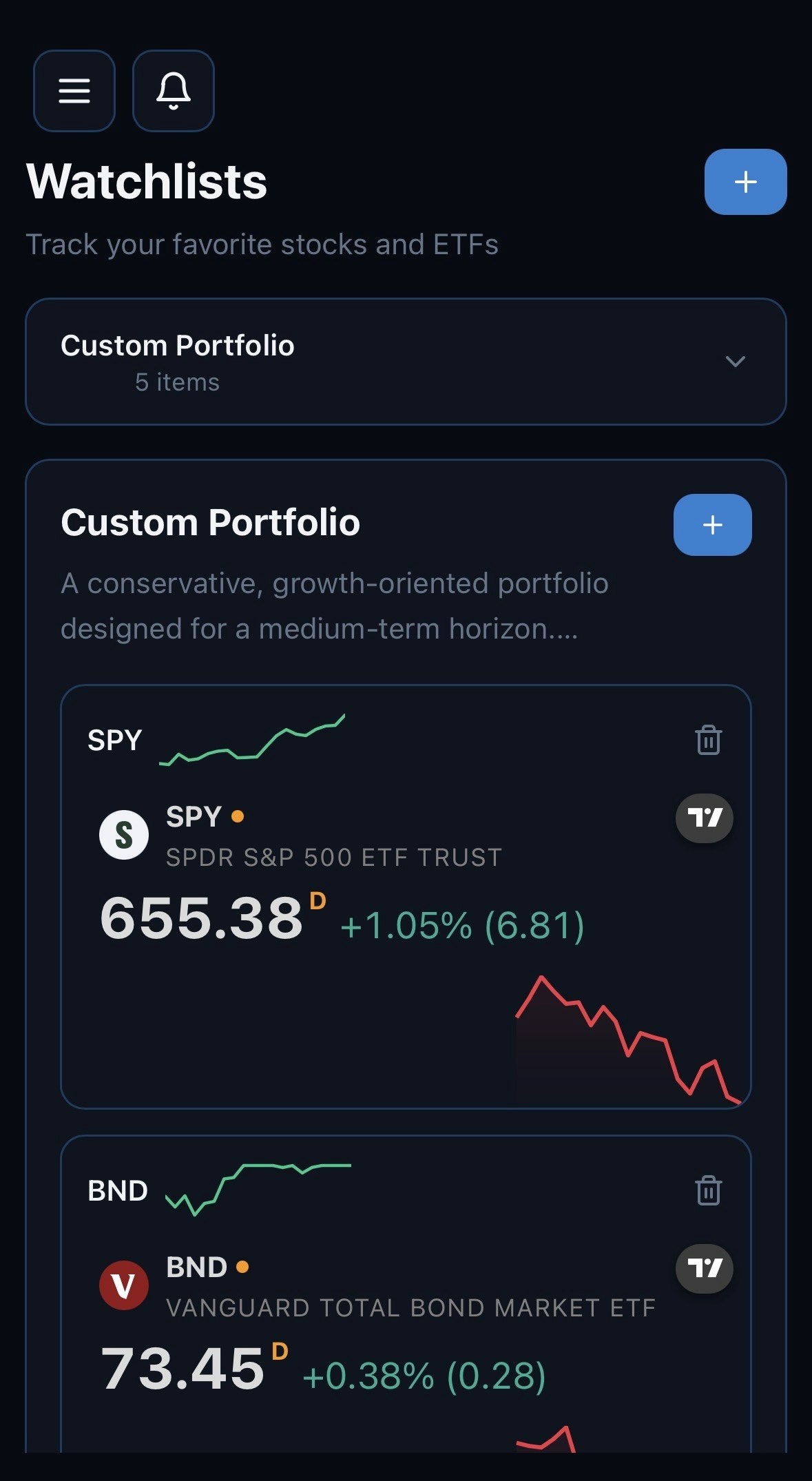Open the notifications bell
The image size is (812, 1481).
tap(173, 91)
